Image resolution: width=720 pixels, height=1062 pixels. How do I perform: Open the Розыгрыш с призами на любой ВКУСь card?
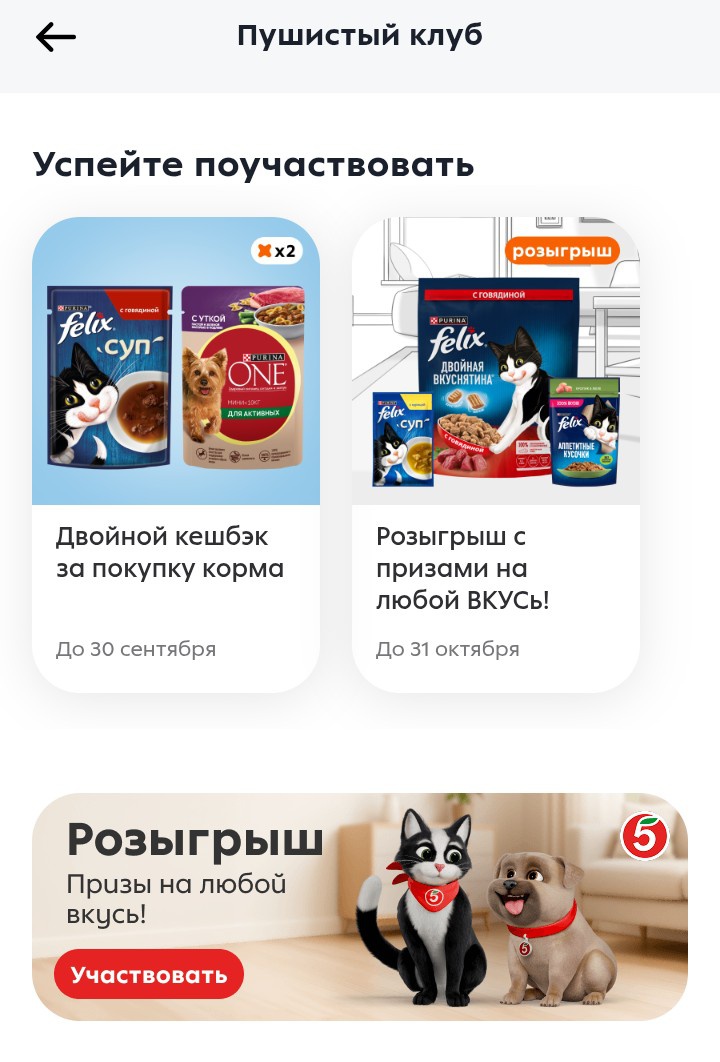pos(495,454)
